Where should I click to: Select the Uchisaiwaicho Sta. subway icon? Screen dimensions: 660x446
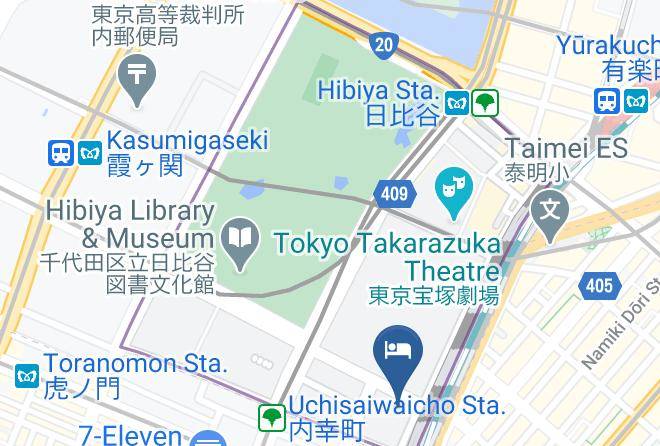pyautogui.click(x=272, y=418)
